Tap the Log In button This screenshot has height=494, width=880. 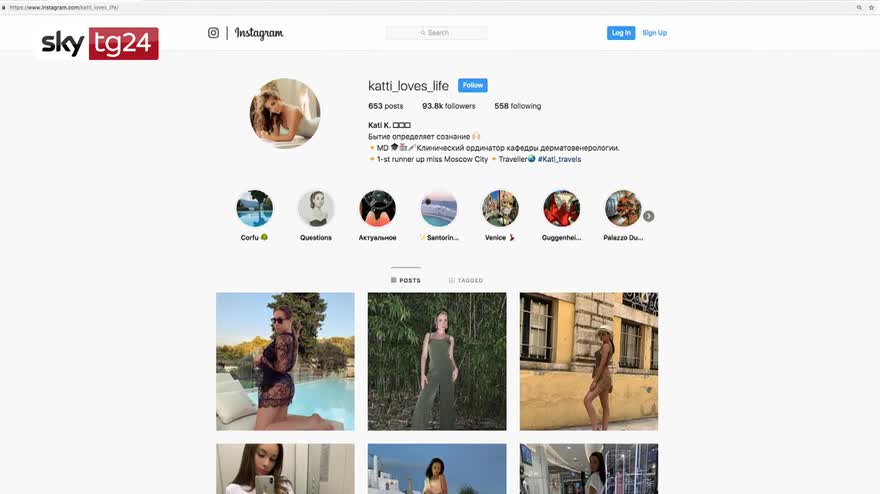click(x=620, y=33)
